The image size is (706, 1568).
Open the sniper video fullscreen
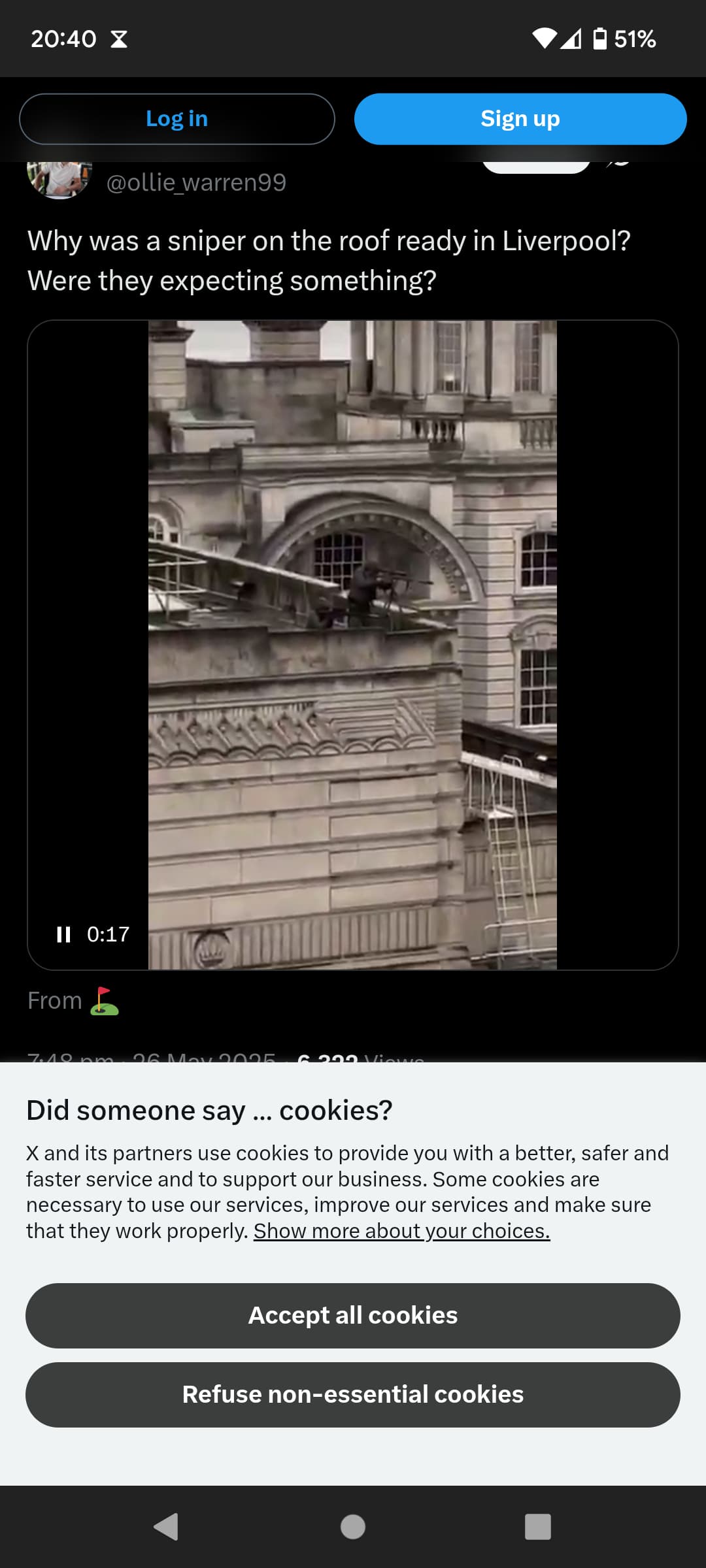point(353,645)
